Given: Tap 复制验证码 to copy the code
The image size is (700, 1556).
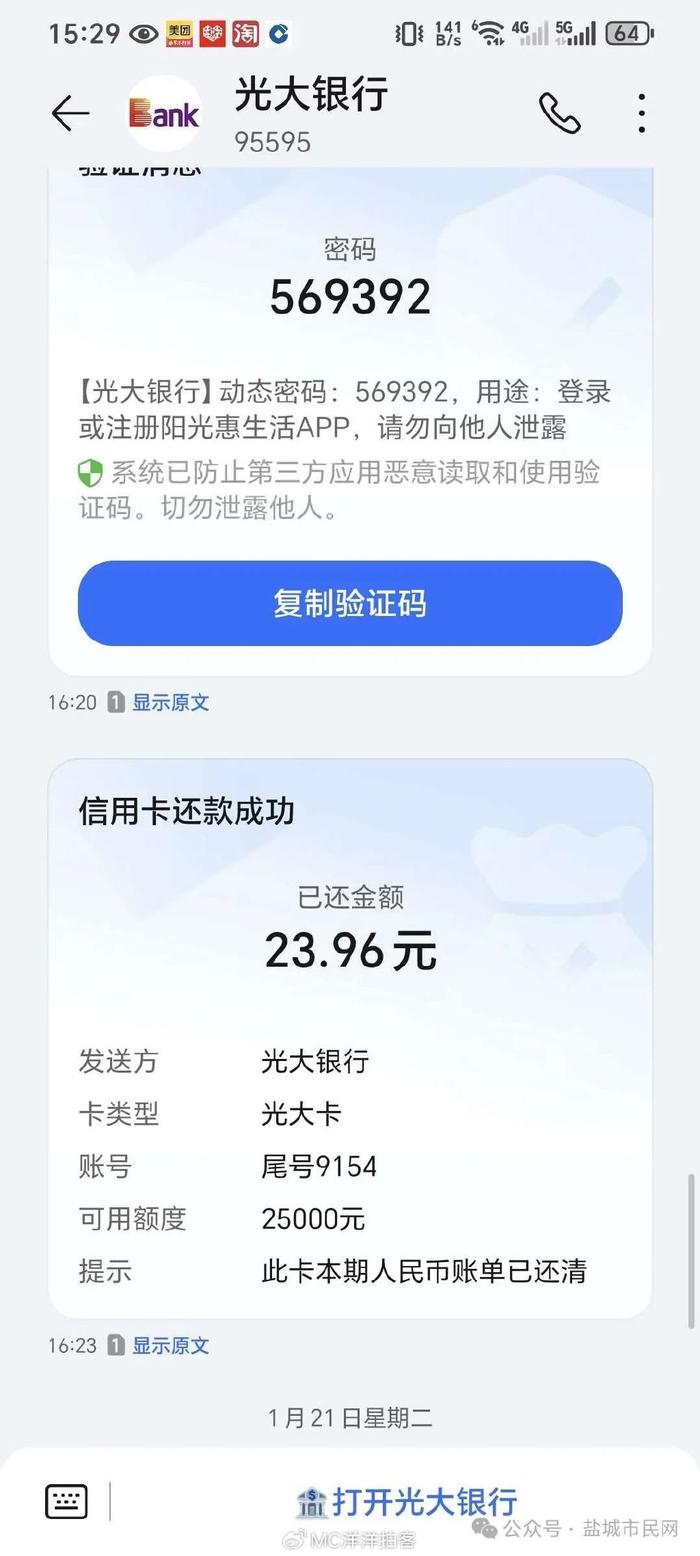Looking at the screenshot, I should (x=350, y=603).
